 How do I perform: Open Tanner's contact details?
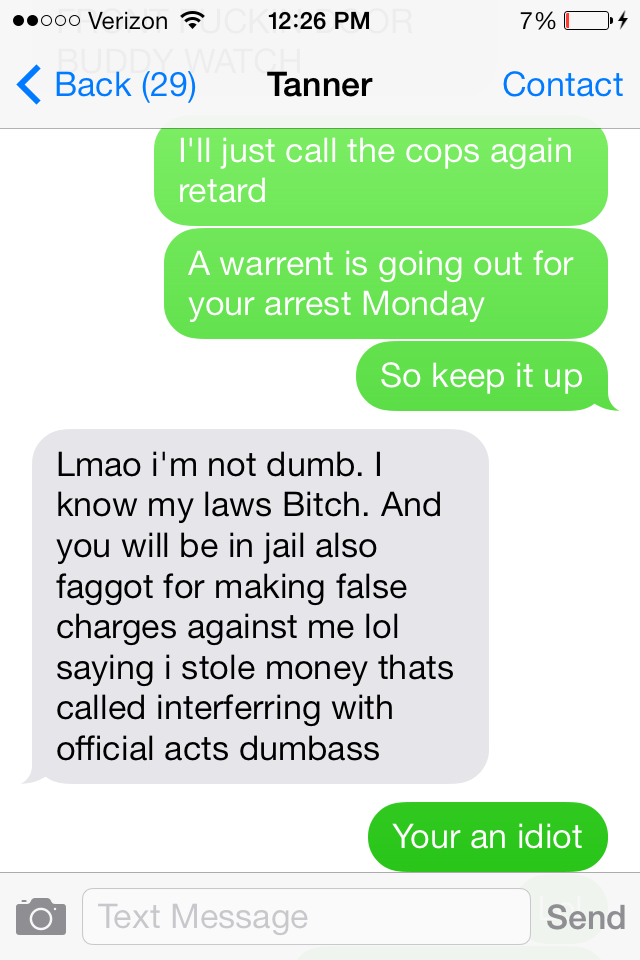pos(562,86)
